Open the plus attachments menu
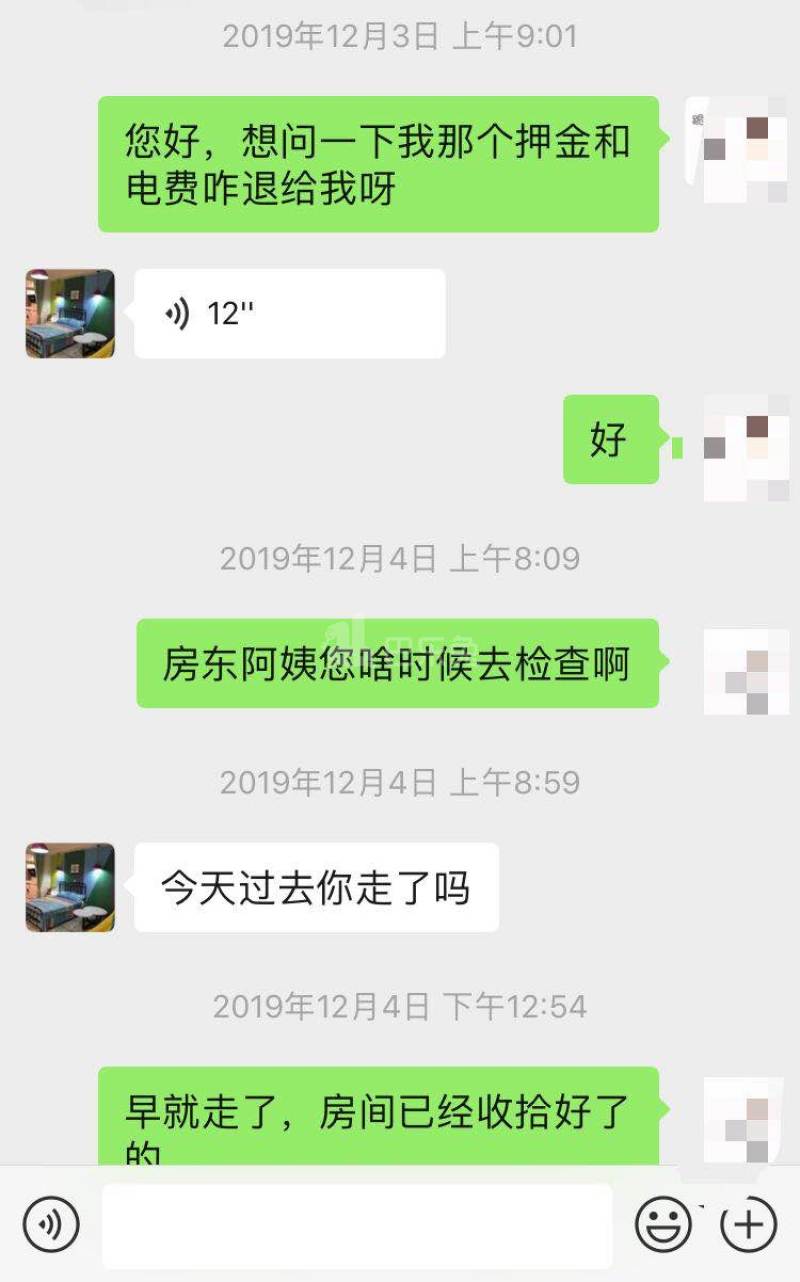 [749, 1224]
